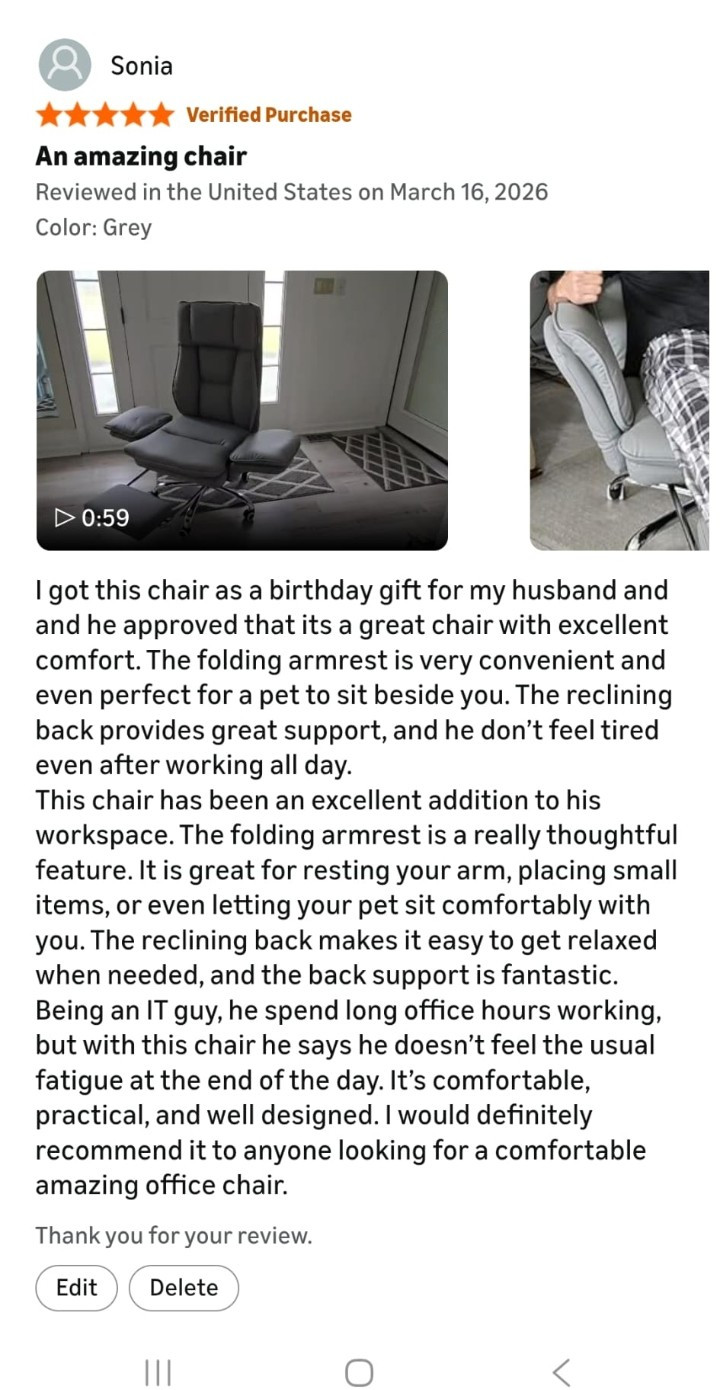Go to the home screen
This screenshot has width=720, height=1390.
(359, 1372)
